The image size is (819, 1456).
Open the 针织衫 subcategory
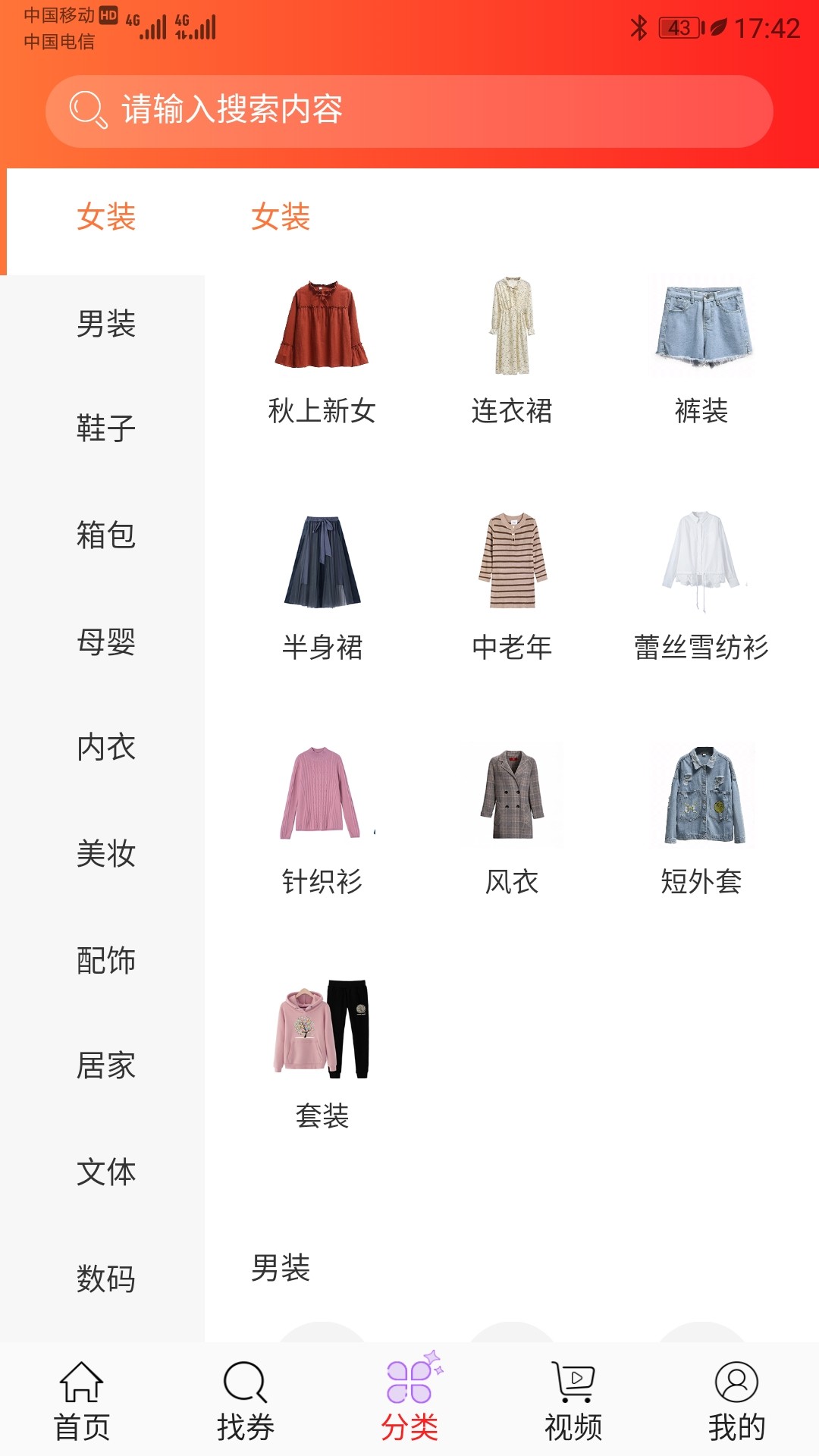point(322,819)
